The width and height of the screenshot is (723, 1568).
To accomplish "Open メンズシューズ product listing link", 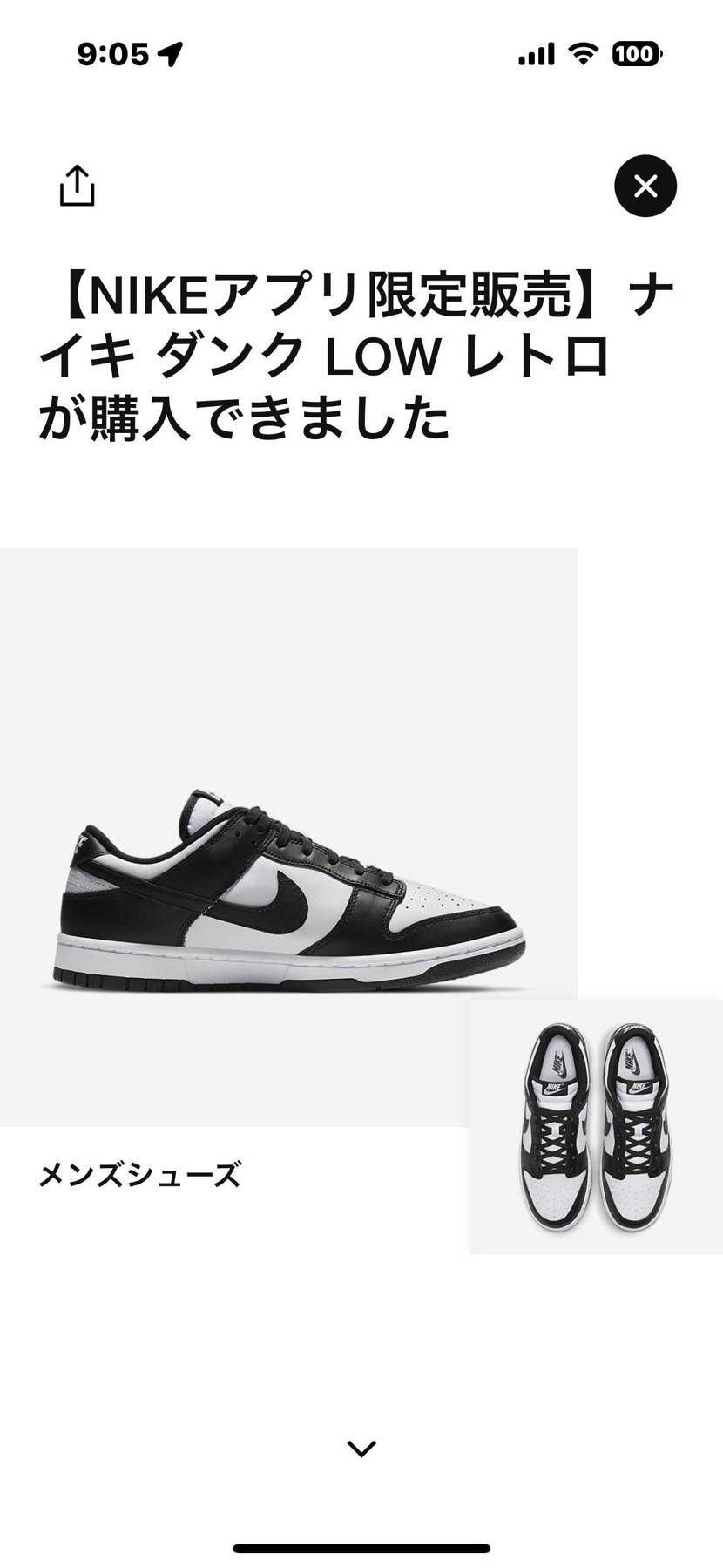I will [142, 1174].
